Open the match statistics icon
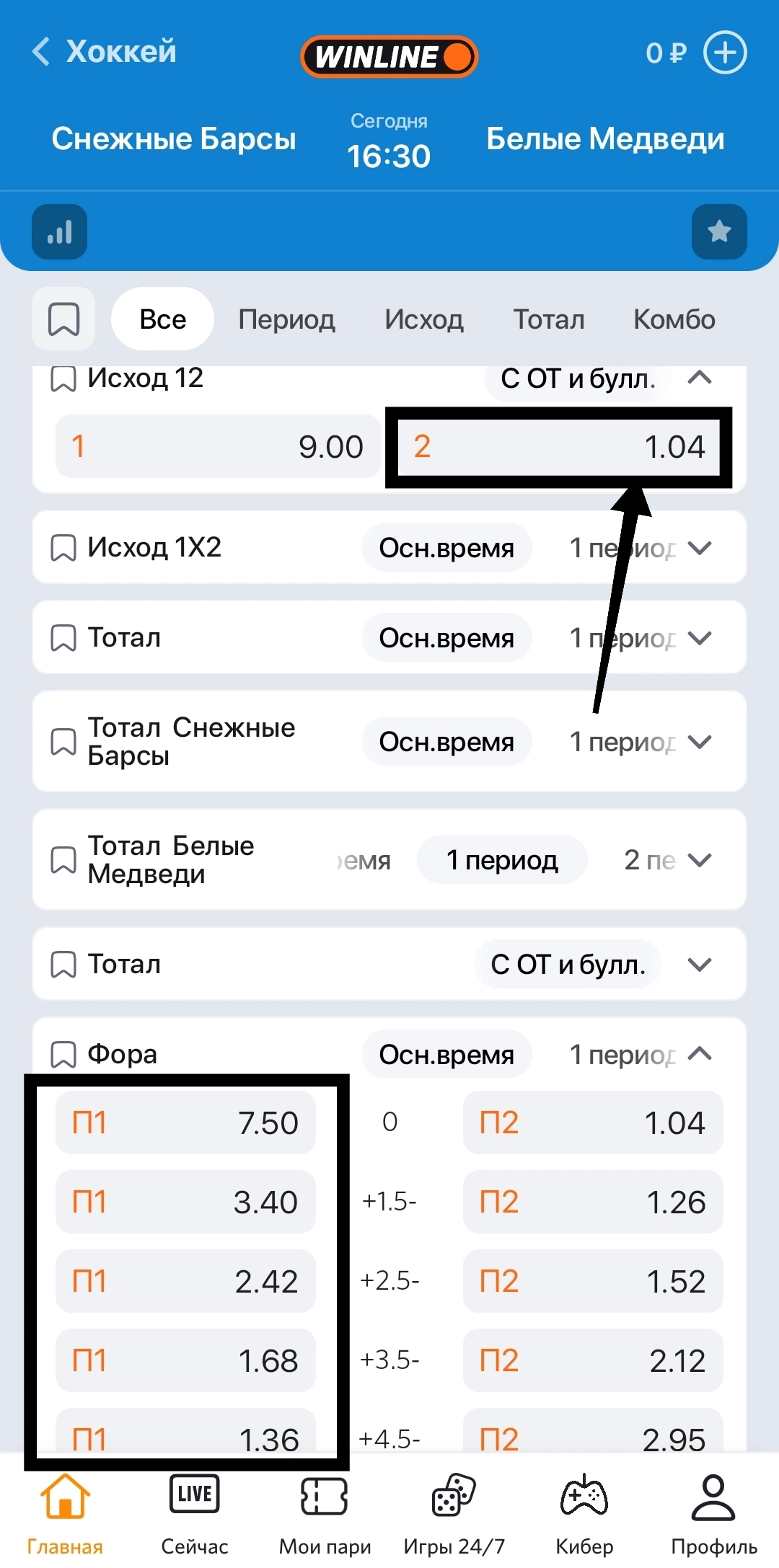The width and height of the screenshot is (779, 1568). coord(59,231)
